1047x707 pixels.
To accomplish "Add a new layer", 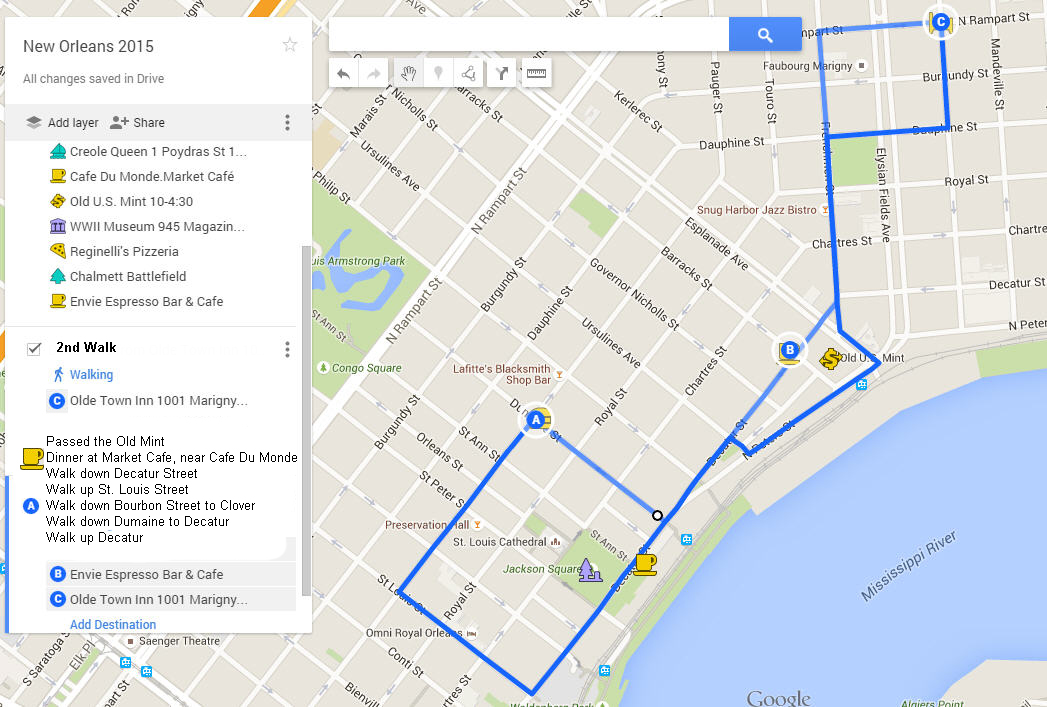I will (62, 122).
